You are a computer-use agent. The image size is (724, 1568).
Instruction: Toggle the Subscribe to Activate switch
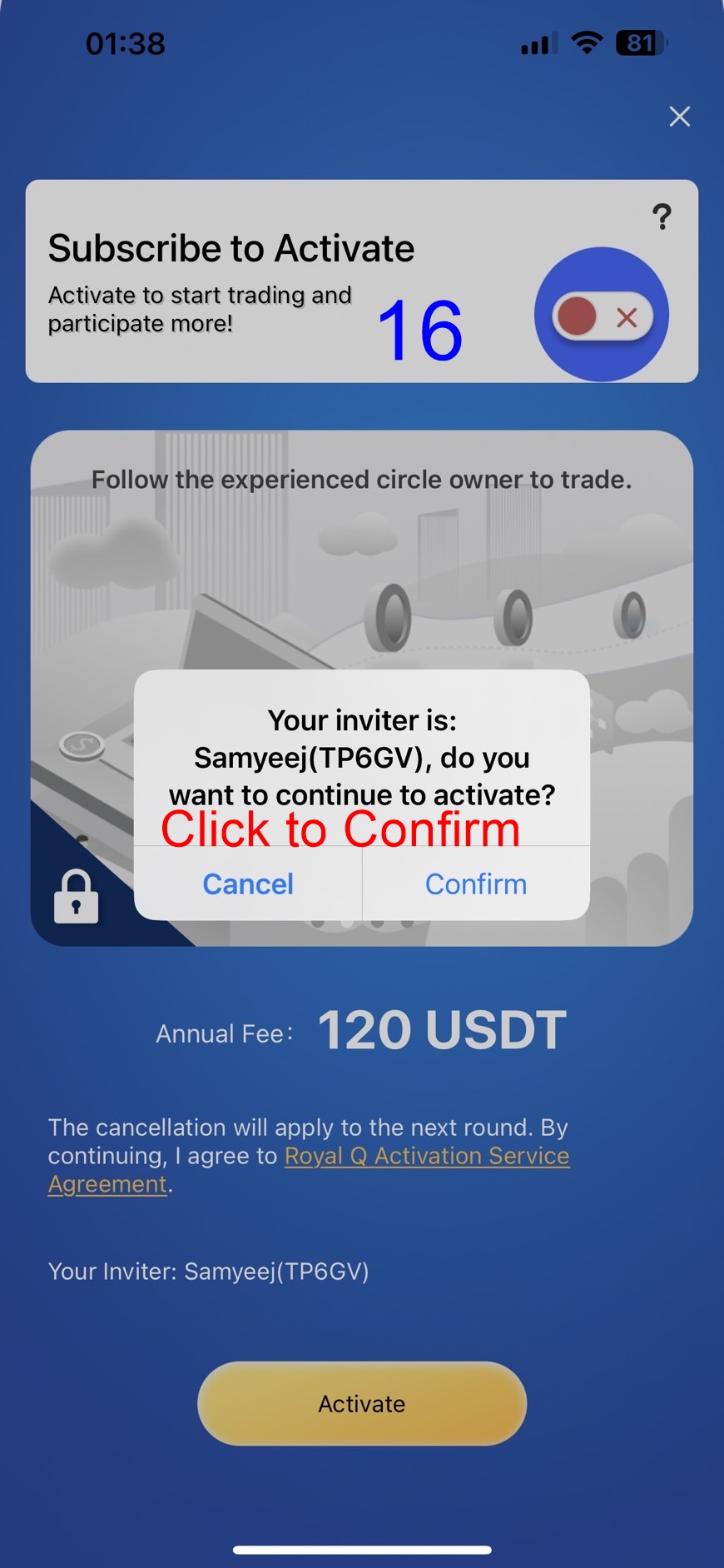pos(603,316)
